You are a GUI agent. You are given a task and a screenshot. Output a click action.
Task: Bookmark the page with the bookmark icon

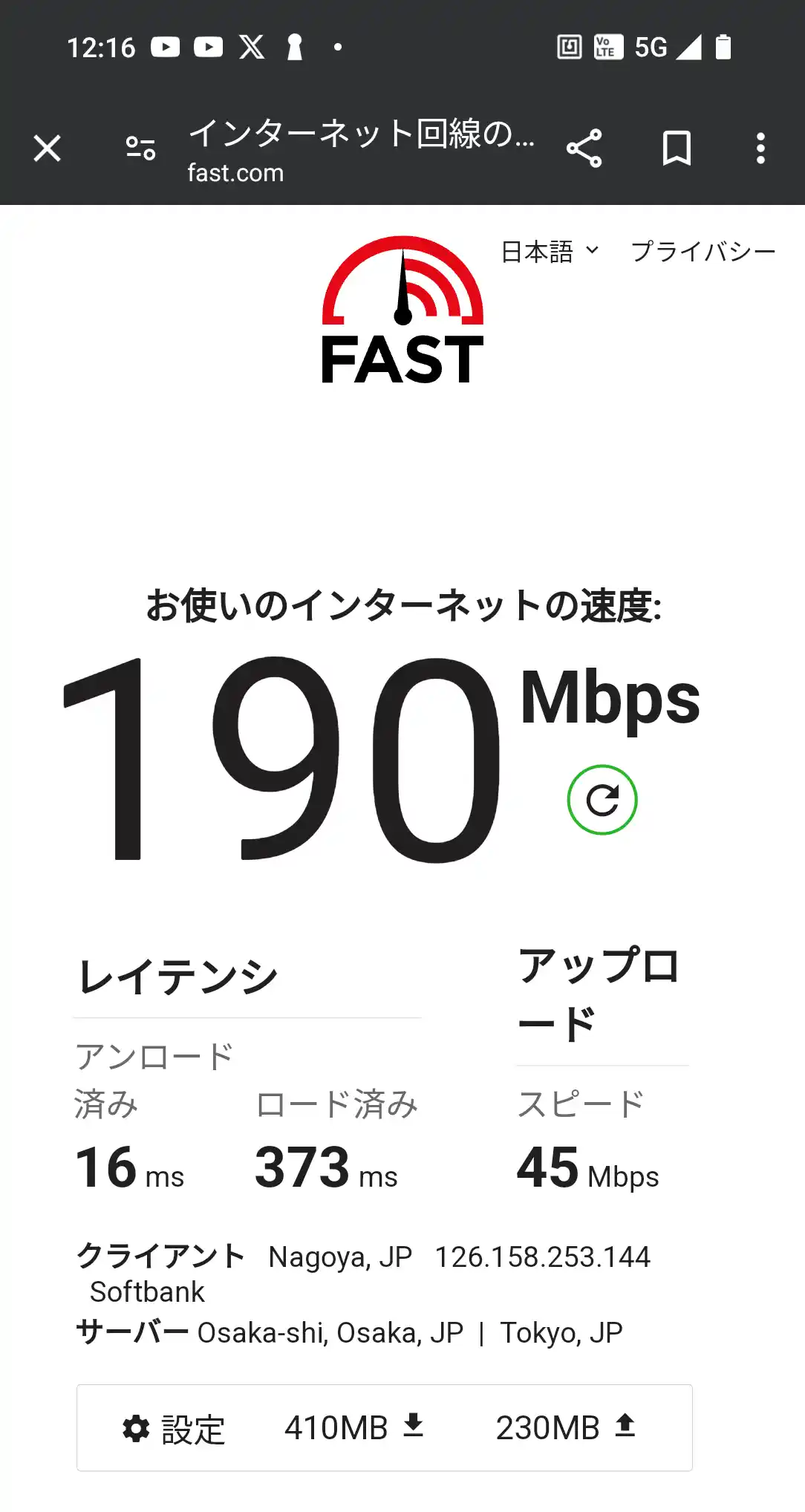pos(676,149)
